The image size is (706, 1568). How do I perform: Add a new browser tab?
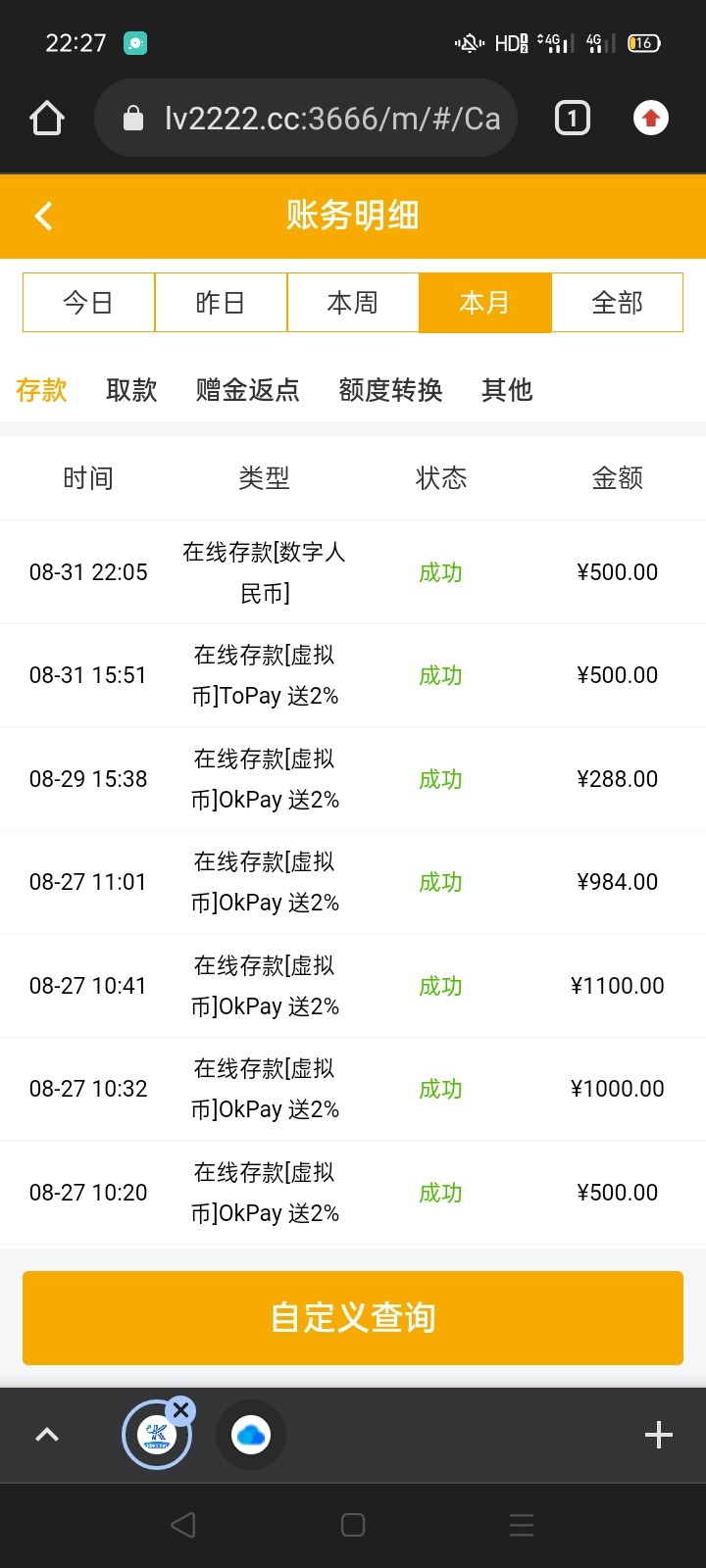pyautogui.click(x=659, y=1435)
